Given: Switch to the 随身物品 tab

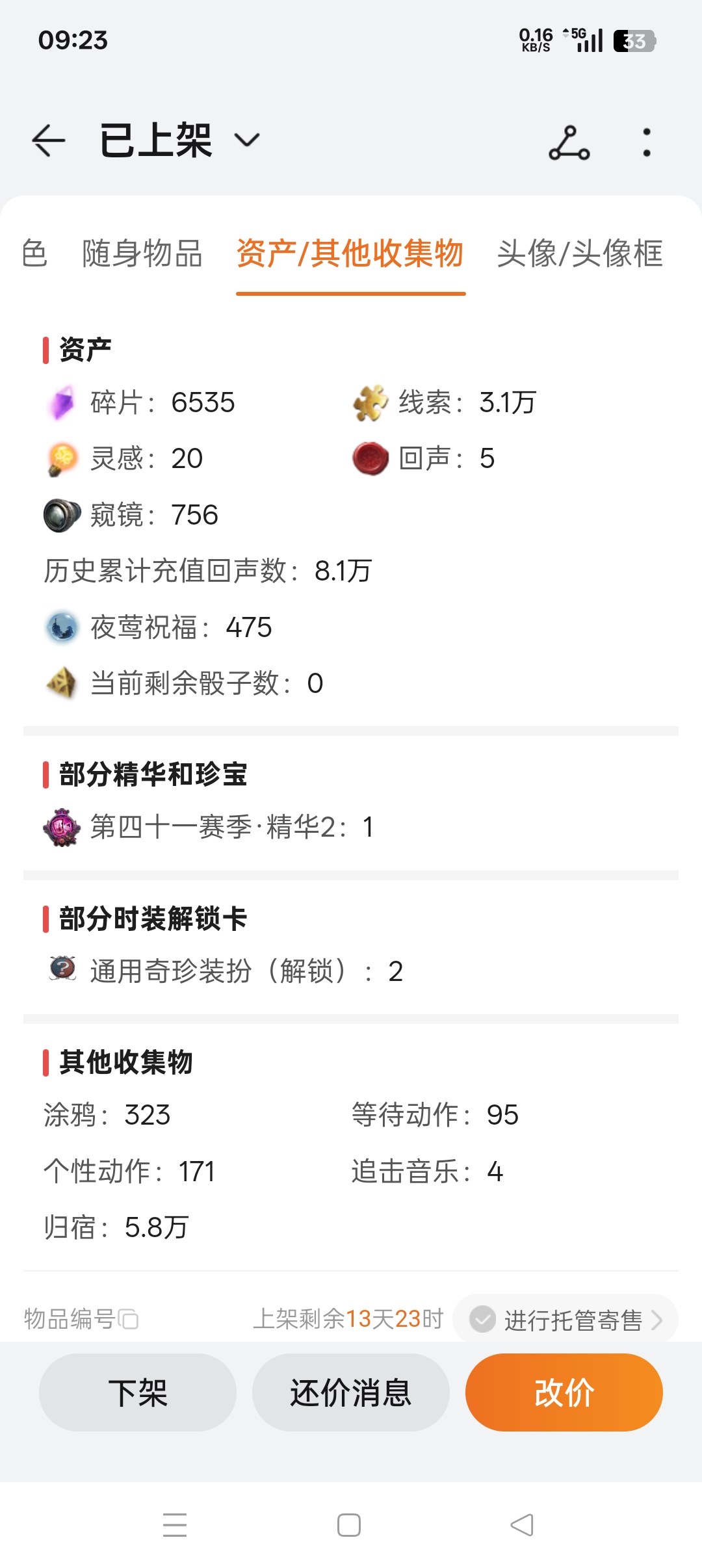Looking at the screenshot, I should 142,254.
